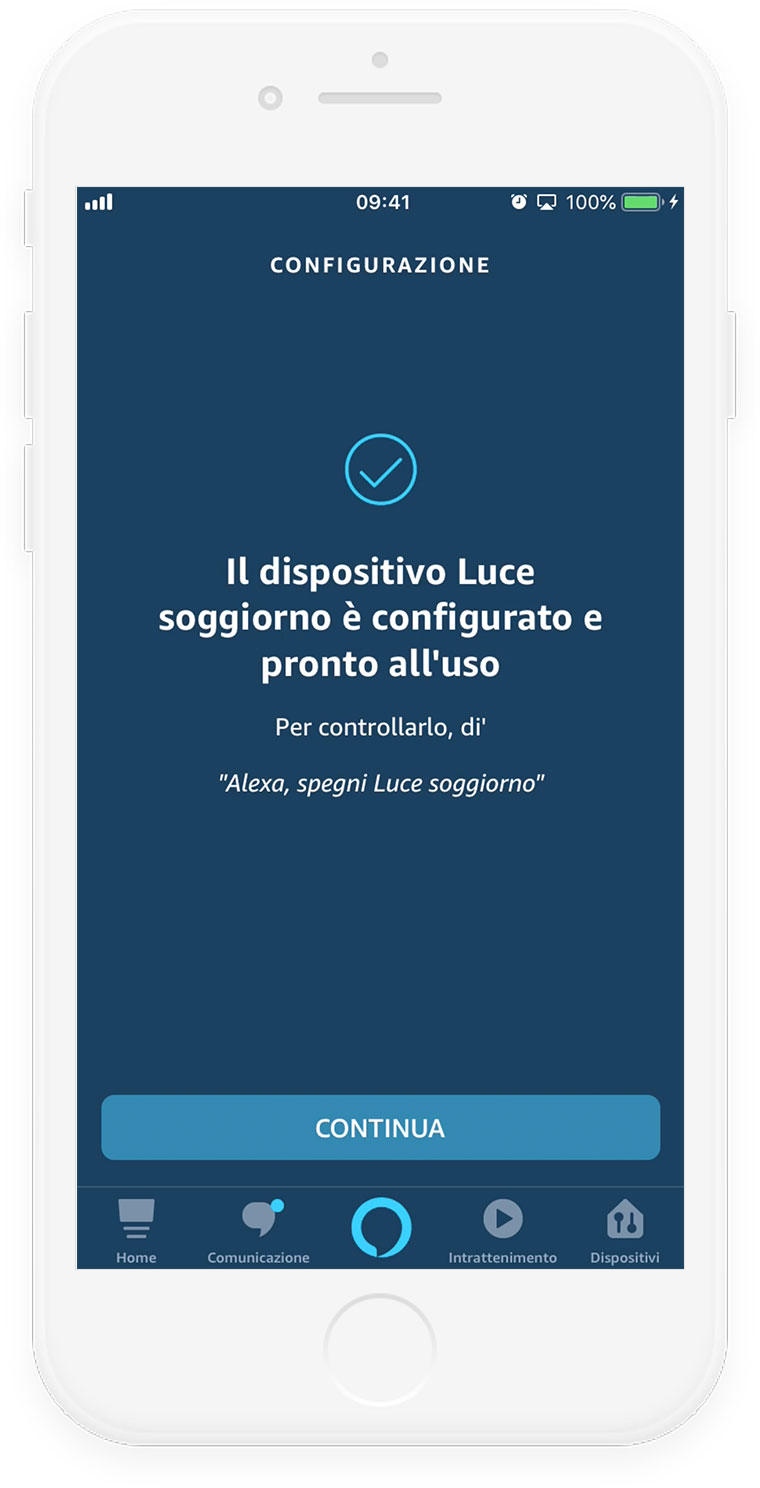Tap the CONTINUA button

380,1127
